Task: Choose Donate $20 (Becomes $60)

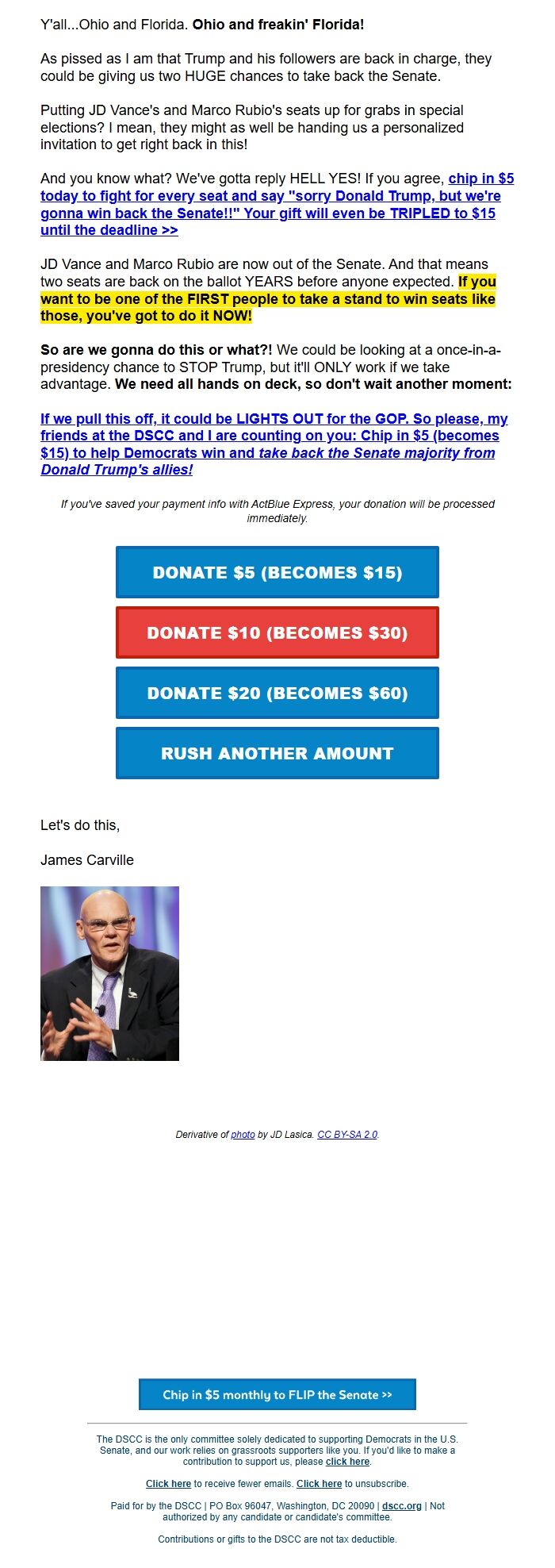Action: click(277, 693)
